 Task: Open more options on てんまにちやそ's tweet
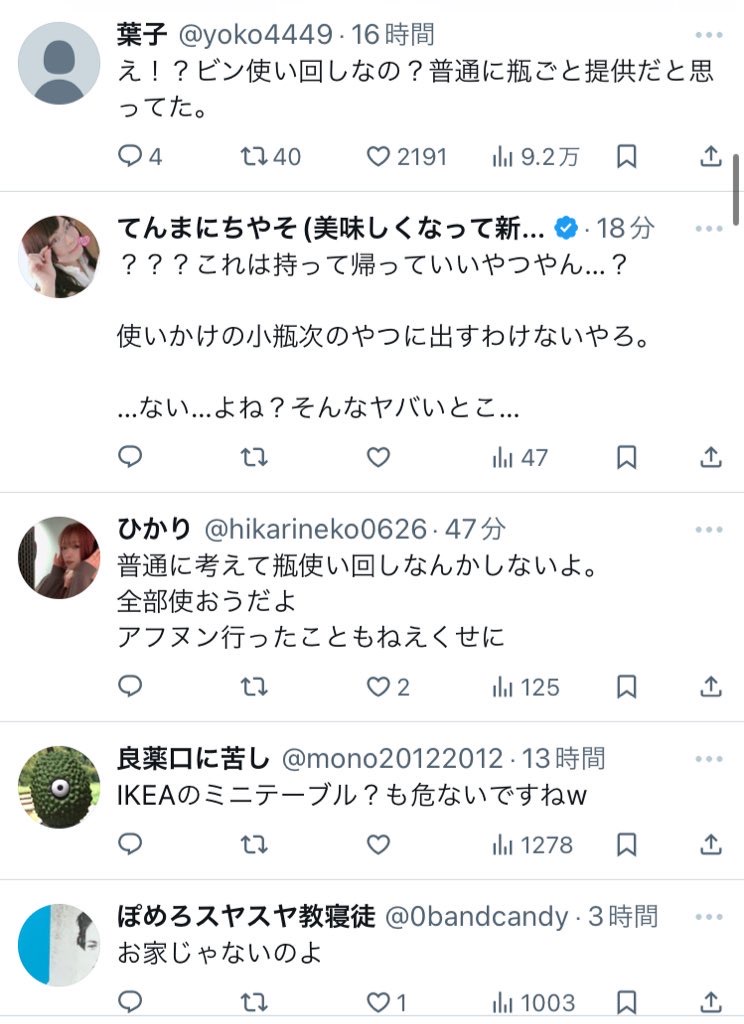click(708, 228)
